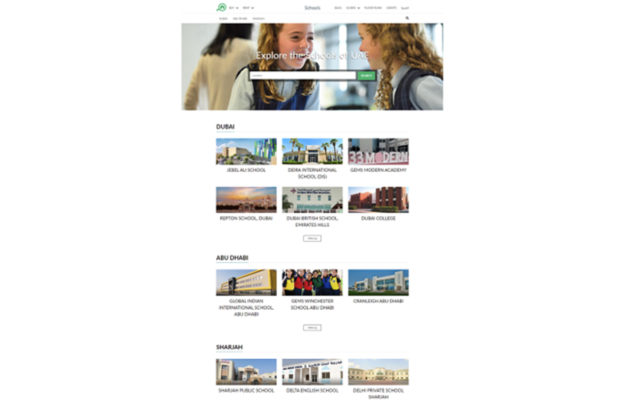618x400 pixels.
Task: Tap the green Search button
Action: [x=367, y=75]
